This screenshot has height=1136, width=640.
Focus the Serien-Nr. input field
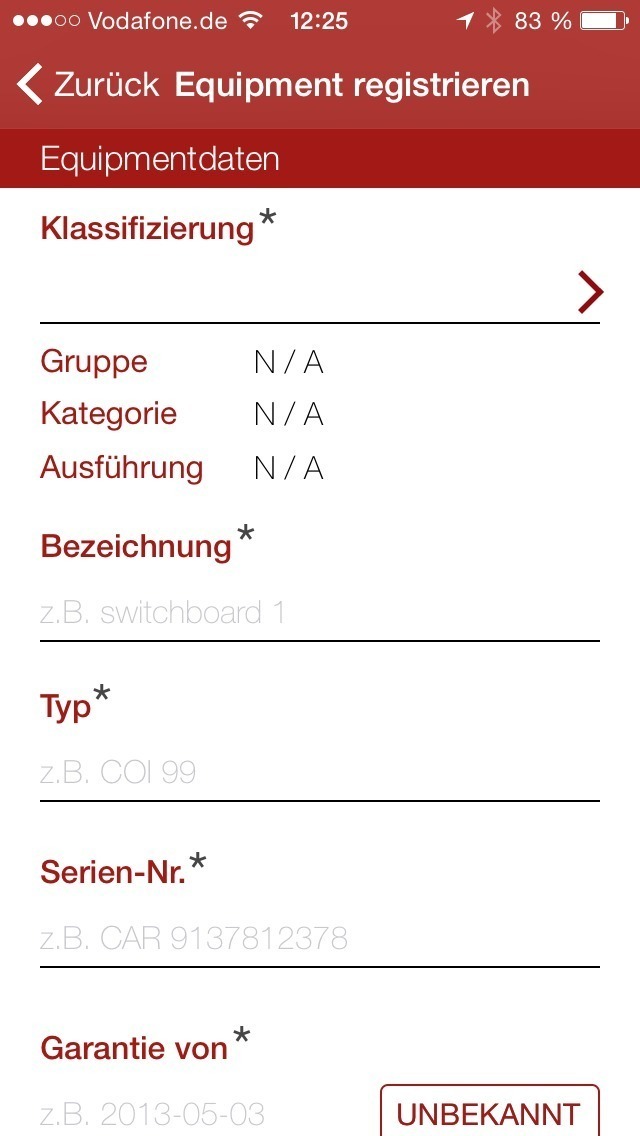(x=320, y=938)
